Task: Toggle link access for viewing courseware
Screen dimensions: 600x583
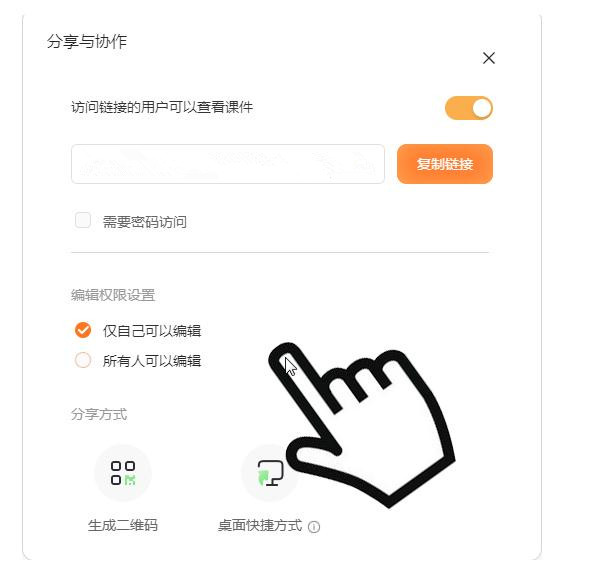Action: [469, 108]
